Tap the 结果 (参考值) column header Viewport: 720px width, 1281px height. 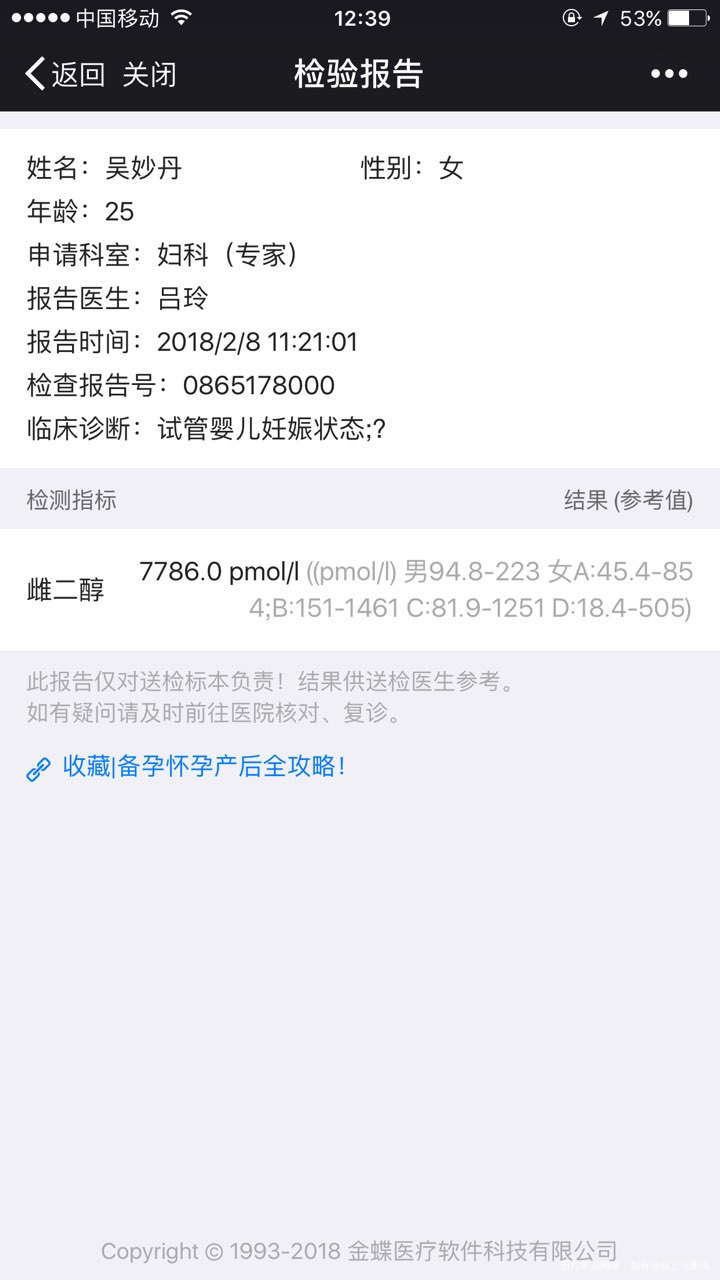[631, 500]
